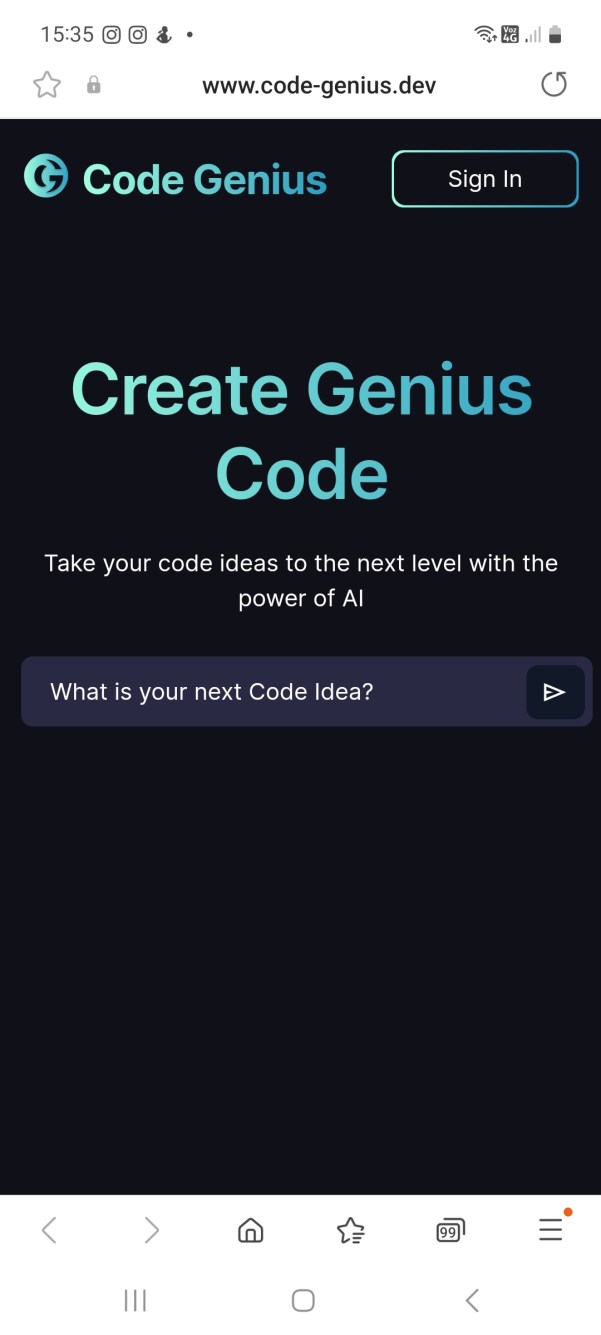Go forward in browser history
Image resolution: width=601 pixels, height=1335 pixels.
(x=151, y=1230)
